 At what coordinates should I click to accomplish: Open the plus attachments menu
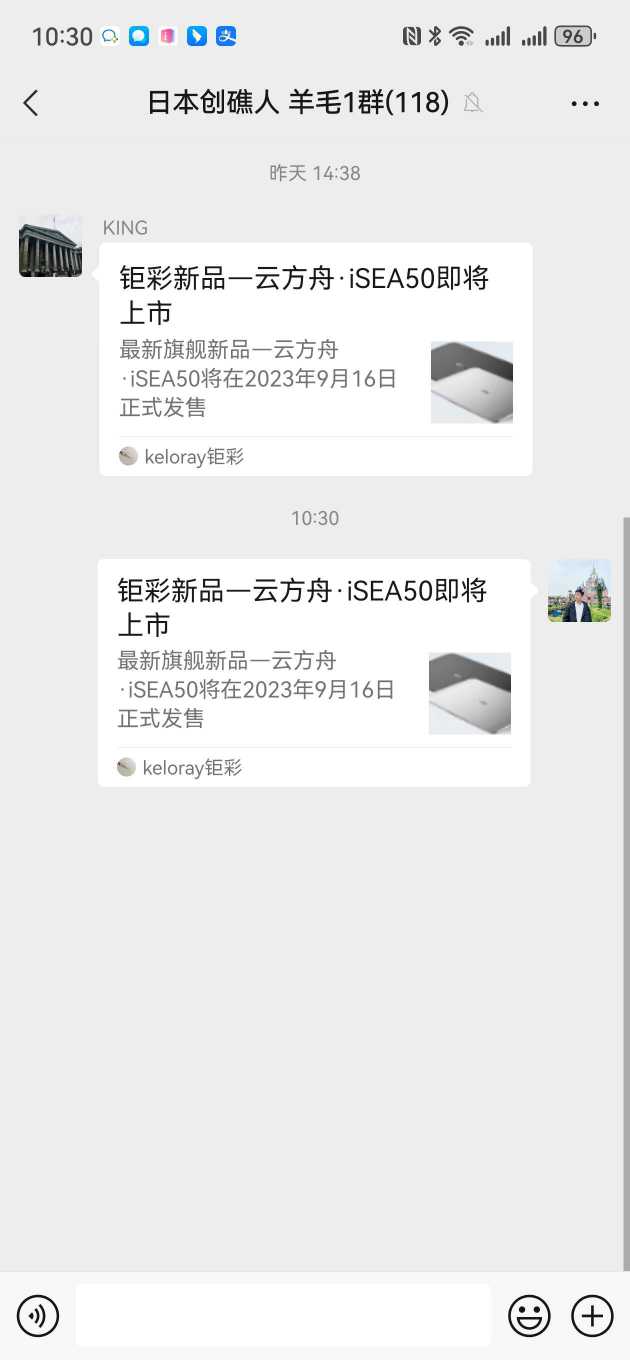pos(592,1315)
